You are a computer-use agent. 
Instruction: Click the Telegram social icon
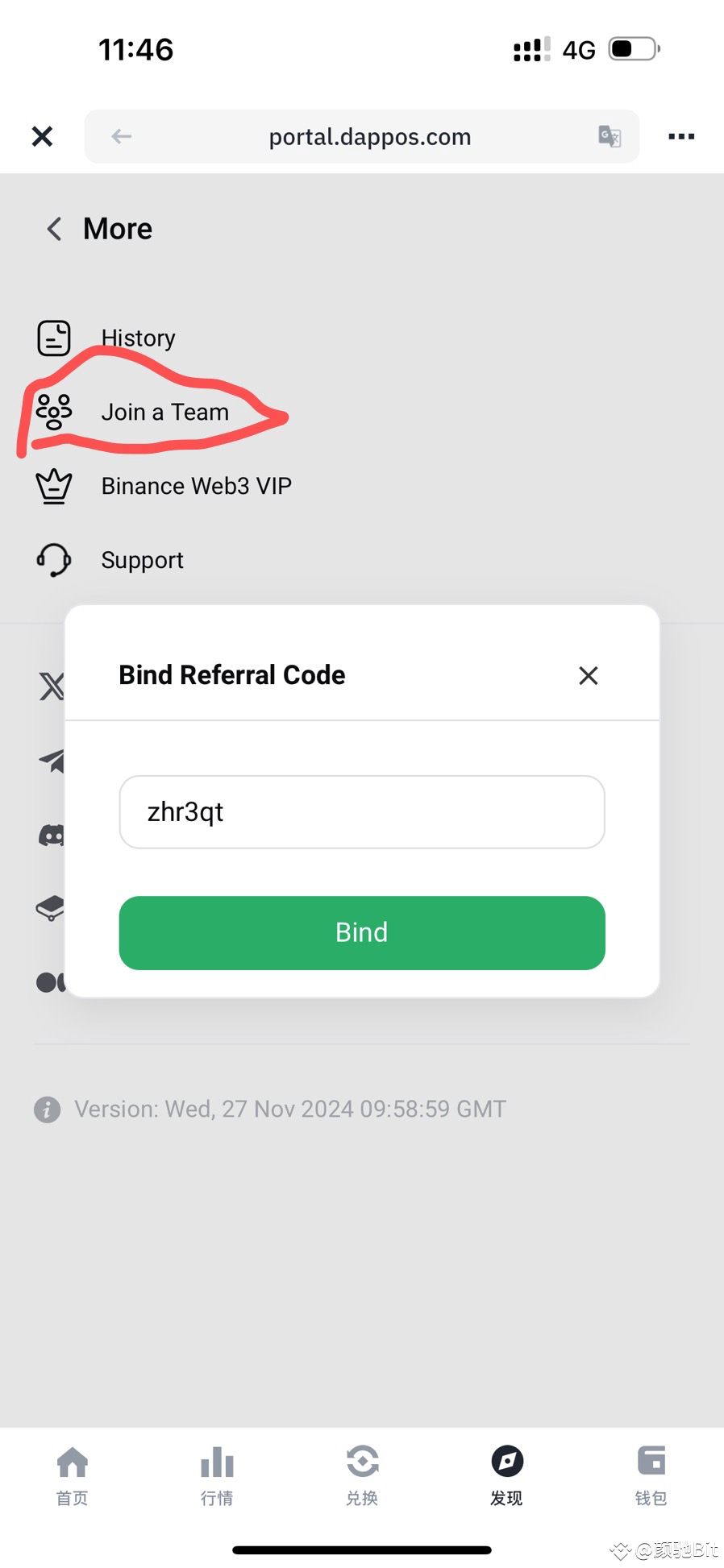pos(50,761)
